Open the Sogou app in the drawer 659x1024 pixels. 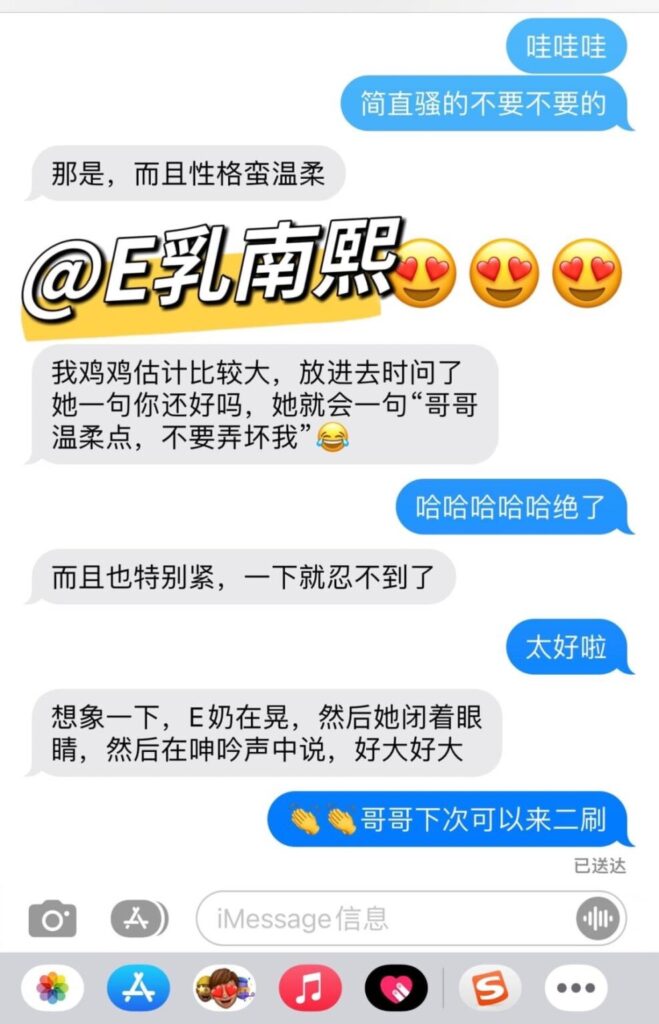click(490, 989)
